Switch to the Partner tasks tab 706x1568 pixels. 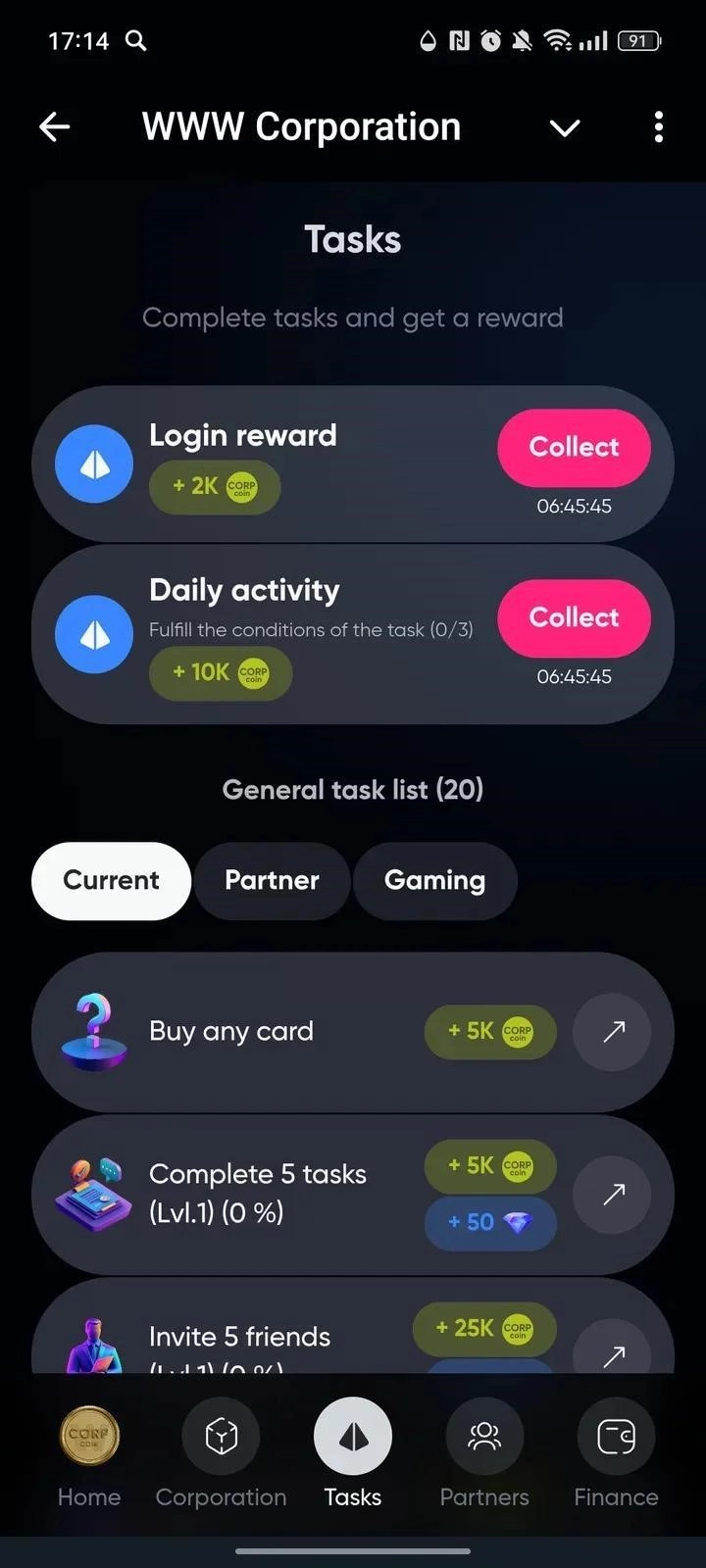click(272, 880)
